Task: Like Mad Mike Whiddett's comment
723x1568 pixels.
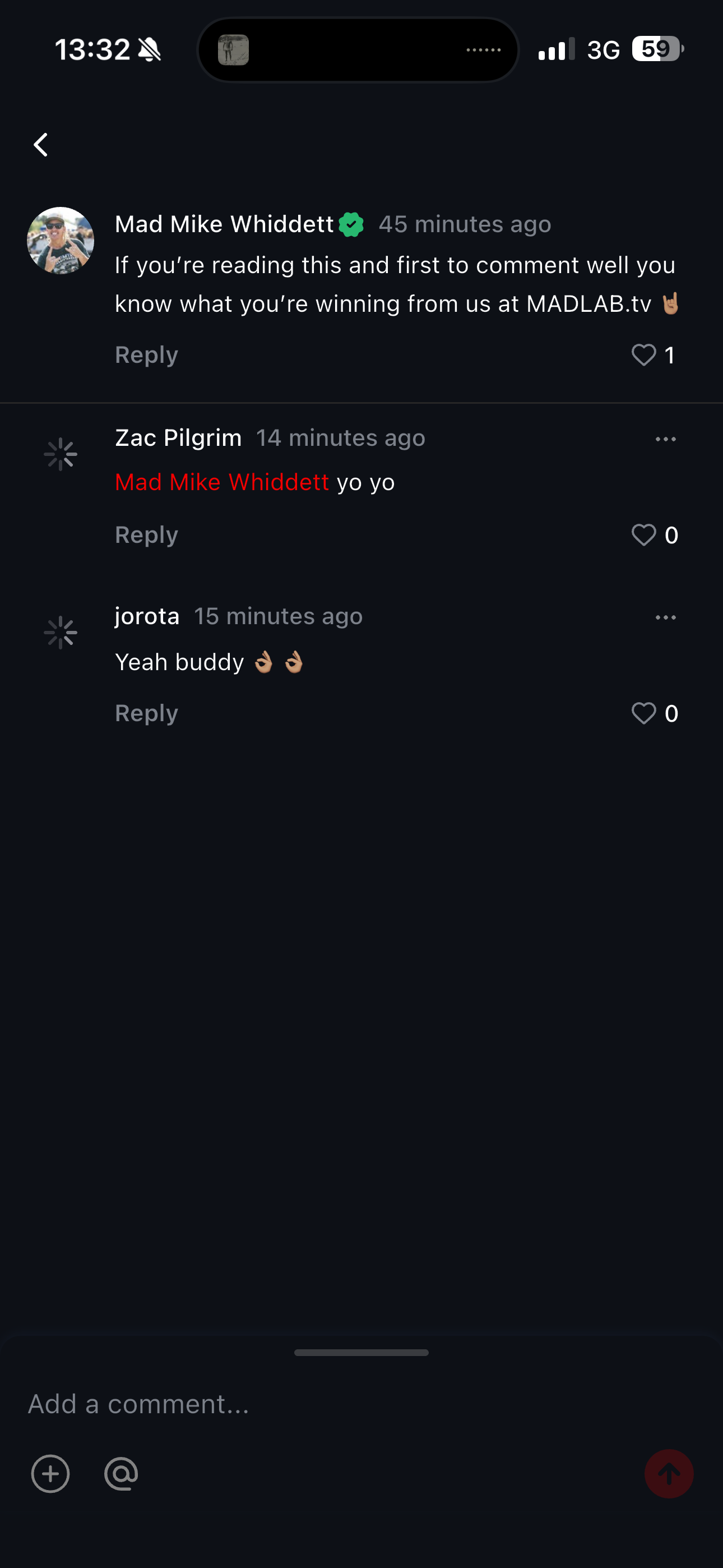Action: click(644, 355)
